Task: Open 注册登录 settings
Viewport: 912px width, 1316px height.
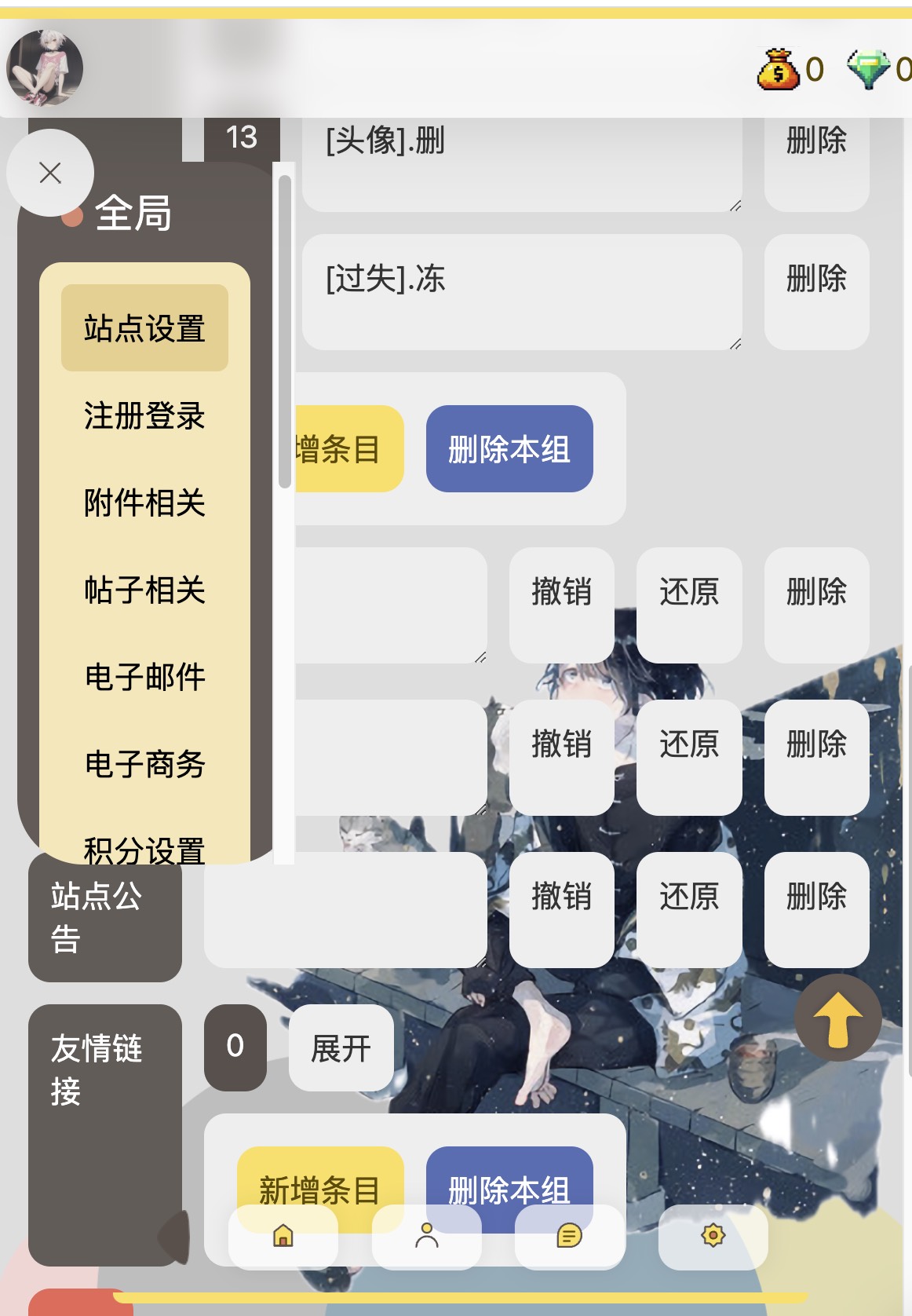Action: click(144, 415)
